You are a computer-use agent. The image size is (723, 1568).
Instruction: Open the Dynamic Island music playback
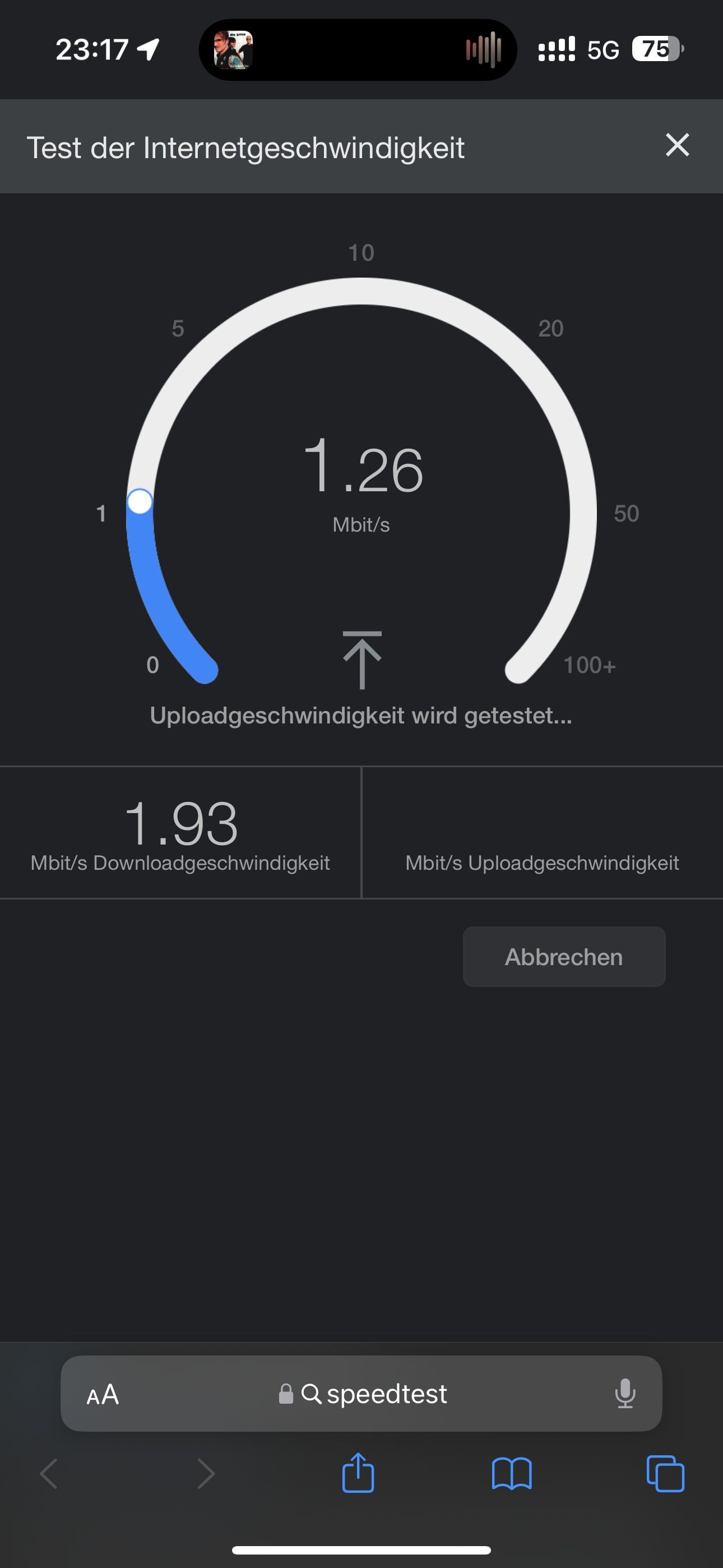[358, 49]
